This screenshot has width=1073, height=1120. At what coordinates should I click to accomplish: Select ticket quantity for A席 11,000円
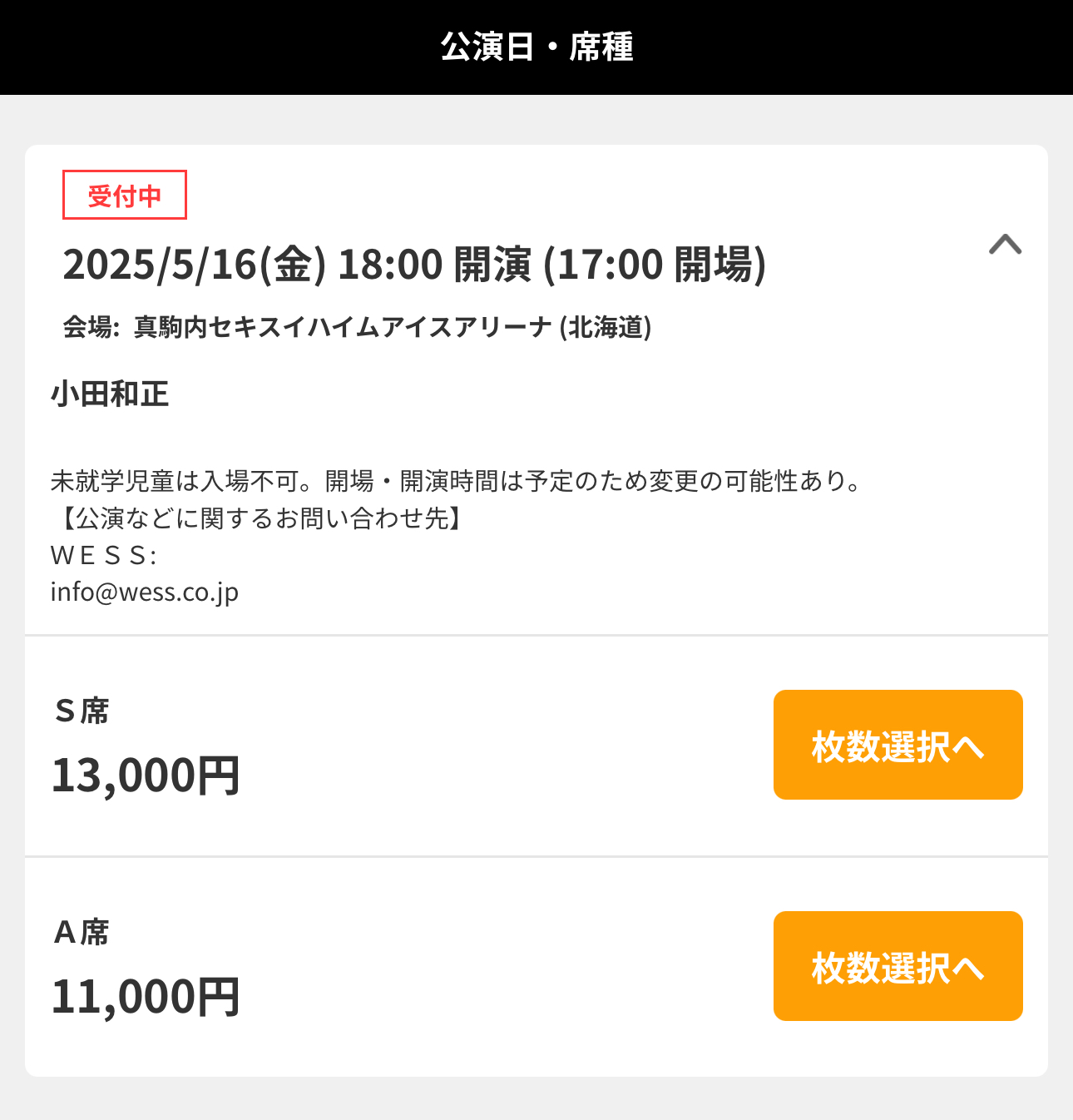pyautogui.click(x=897, y=966)
